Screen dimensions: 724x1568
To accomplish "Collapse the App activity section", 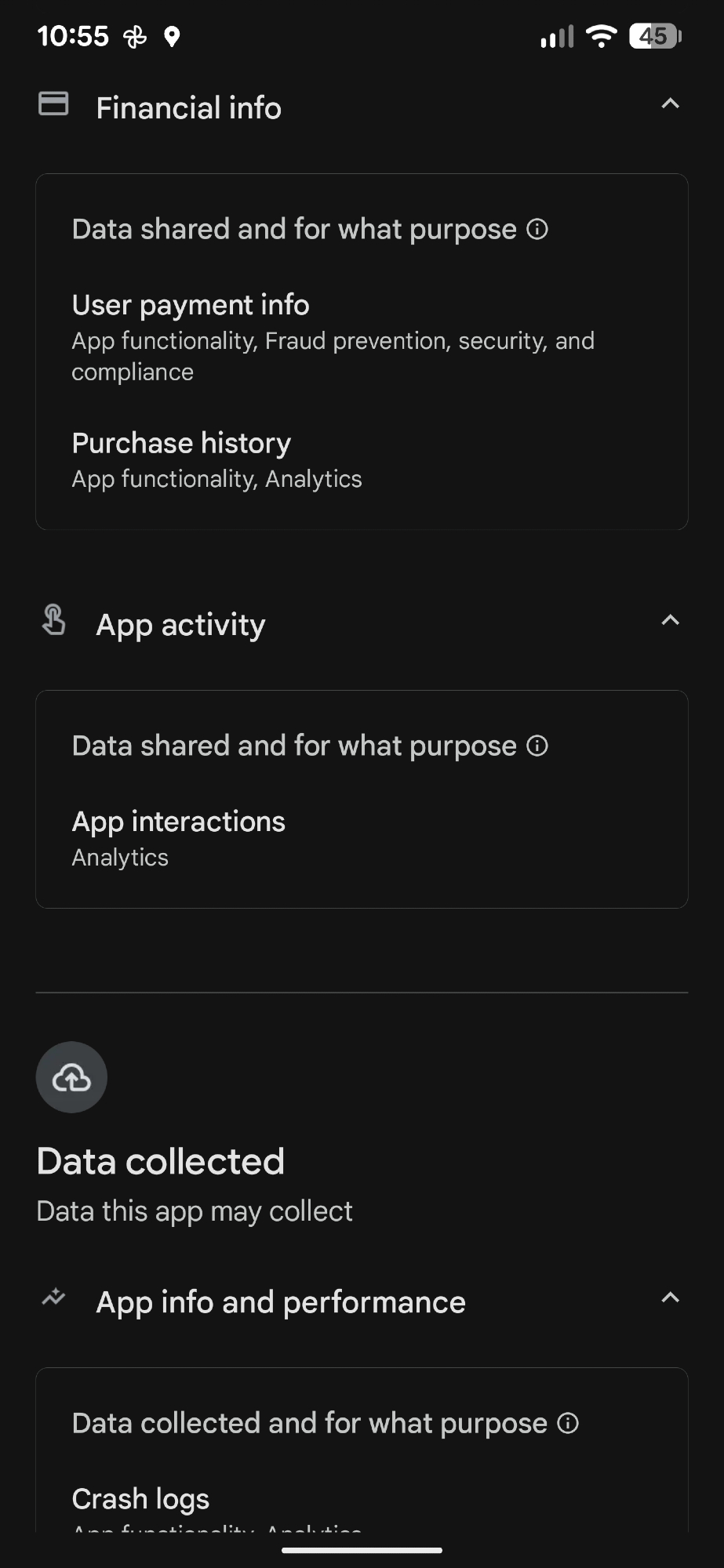I will [670, 621].
